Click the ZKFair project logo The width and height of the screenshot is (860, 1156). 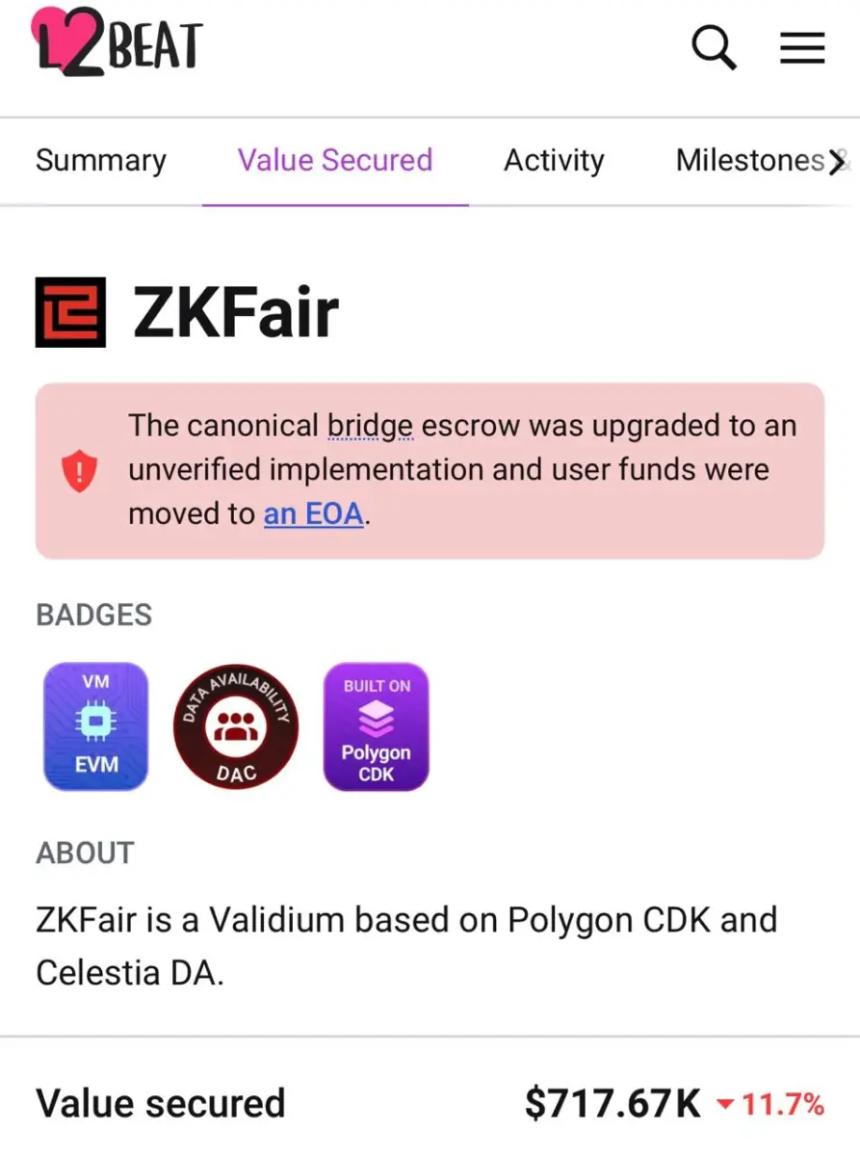pyautogui.click(x=70, y=309)
